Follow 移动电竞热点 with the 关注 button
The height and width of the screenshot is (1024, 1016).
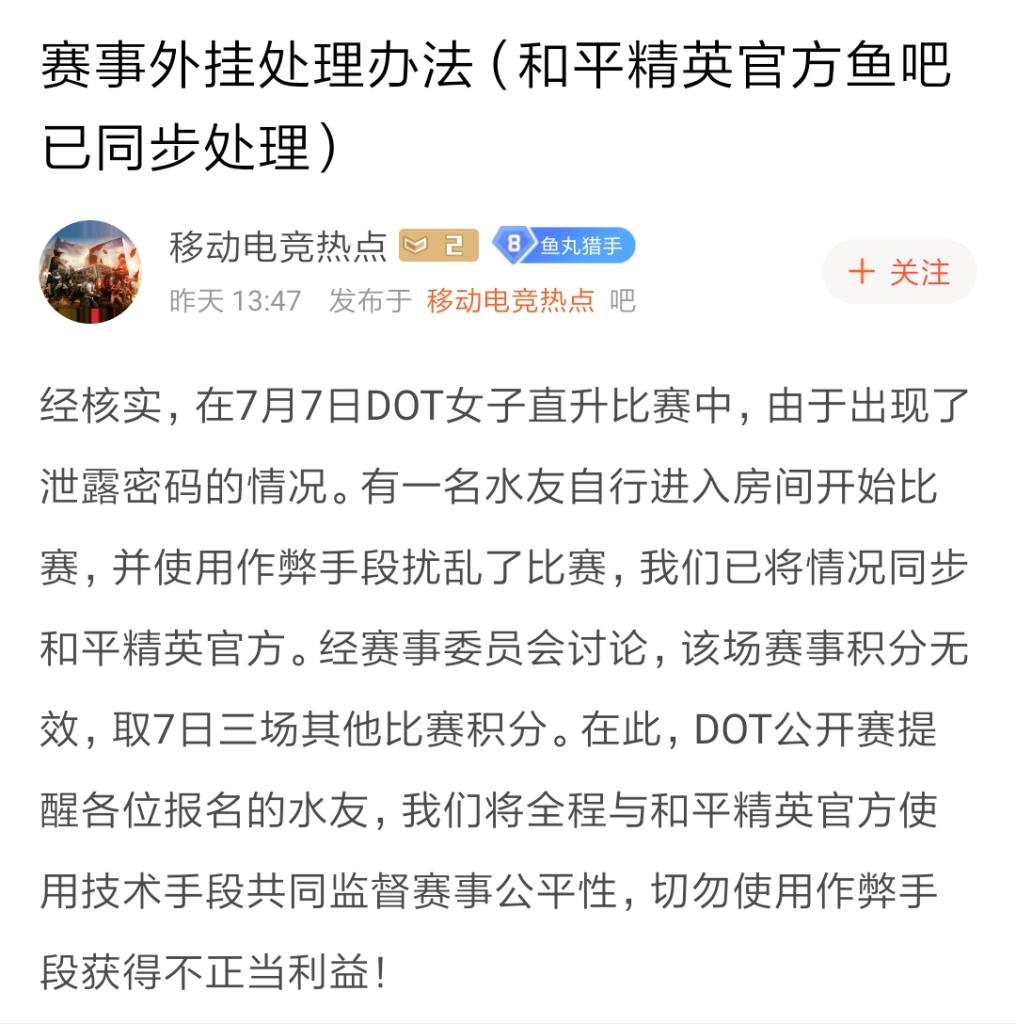coord(898,272)
